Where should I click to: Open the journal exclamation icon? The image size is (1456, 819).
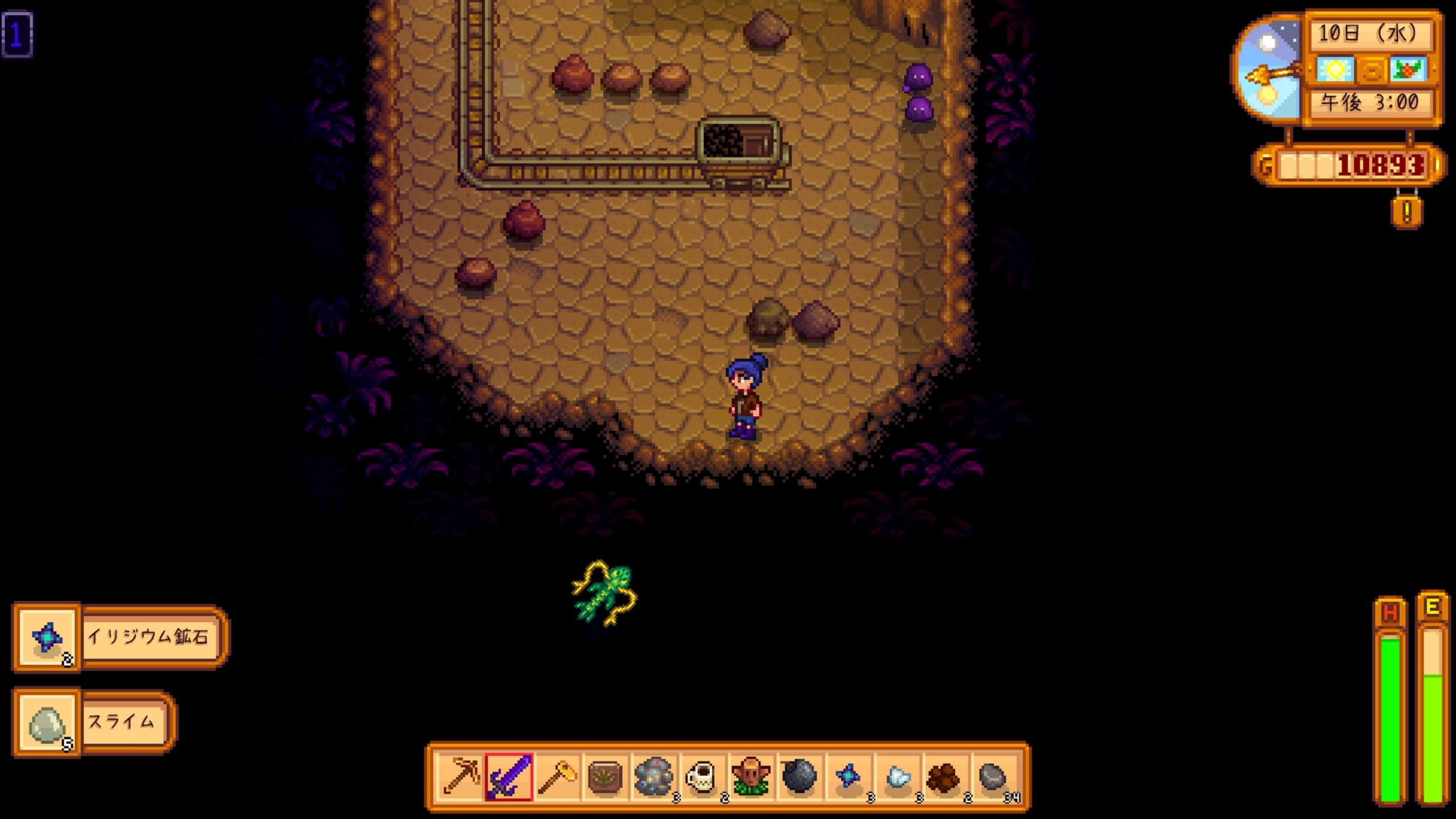click(x=1407, y=212)
